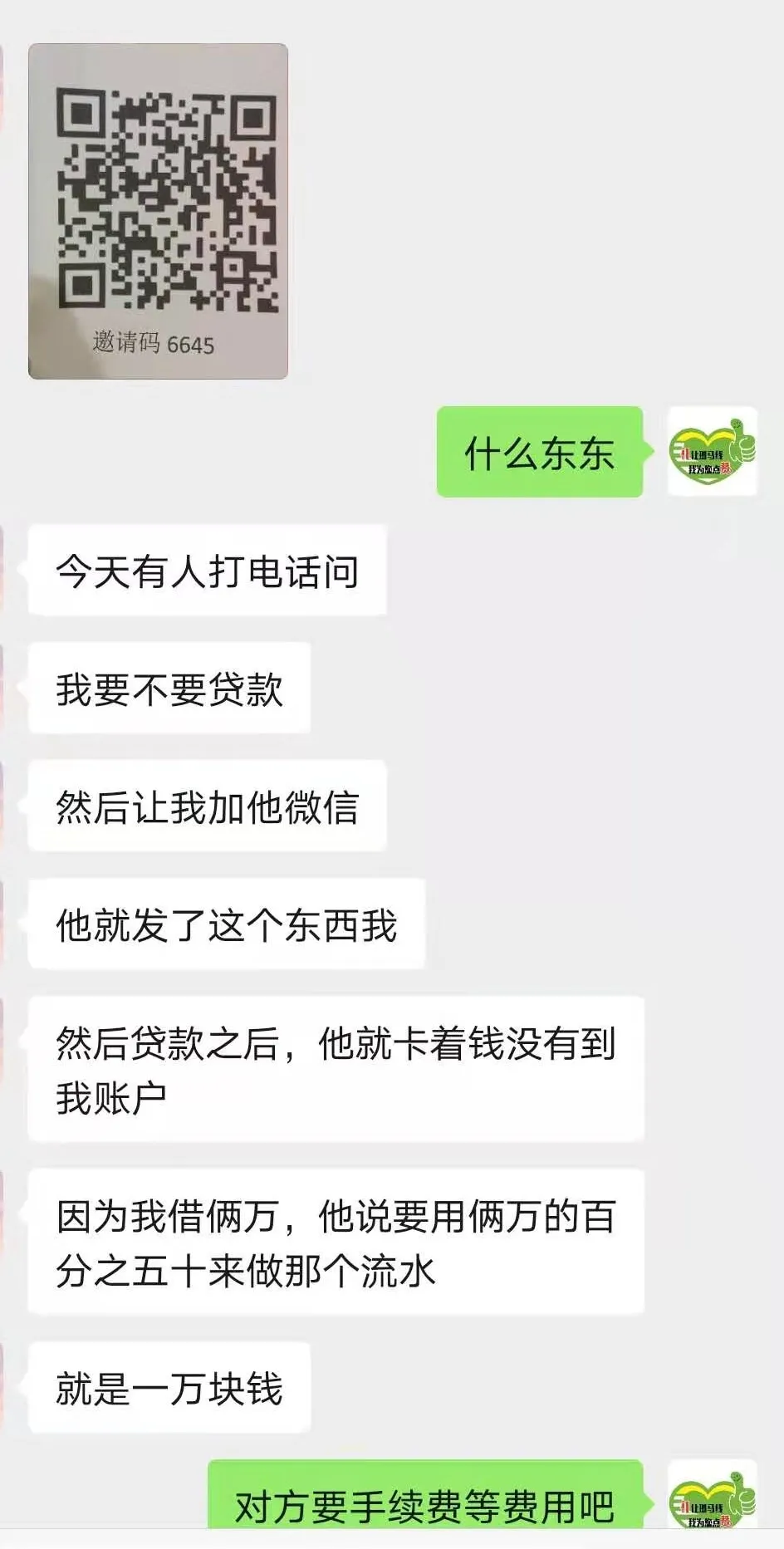The image size is (784, 1549).
Task: Open the QR code image message
Action: (158, 212)
